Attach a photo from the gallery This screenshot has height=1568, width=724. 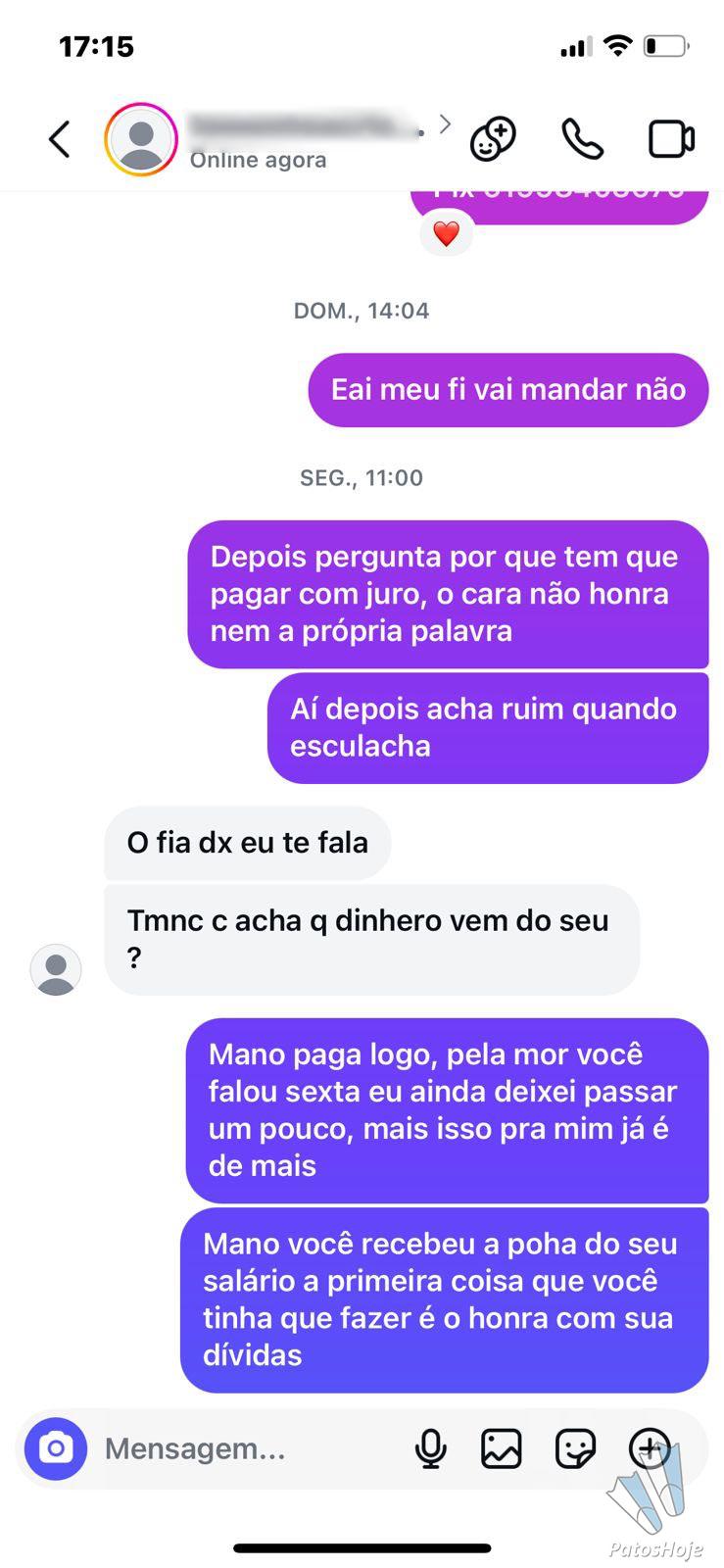point(501,1448)
